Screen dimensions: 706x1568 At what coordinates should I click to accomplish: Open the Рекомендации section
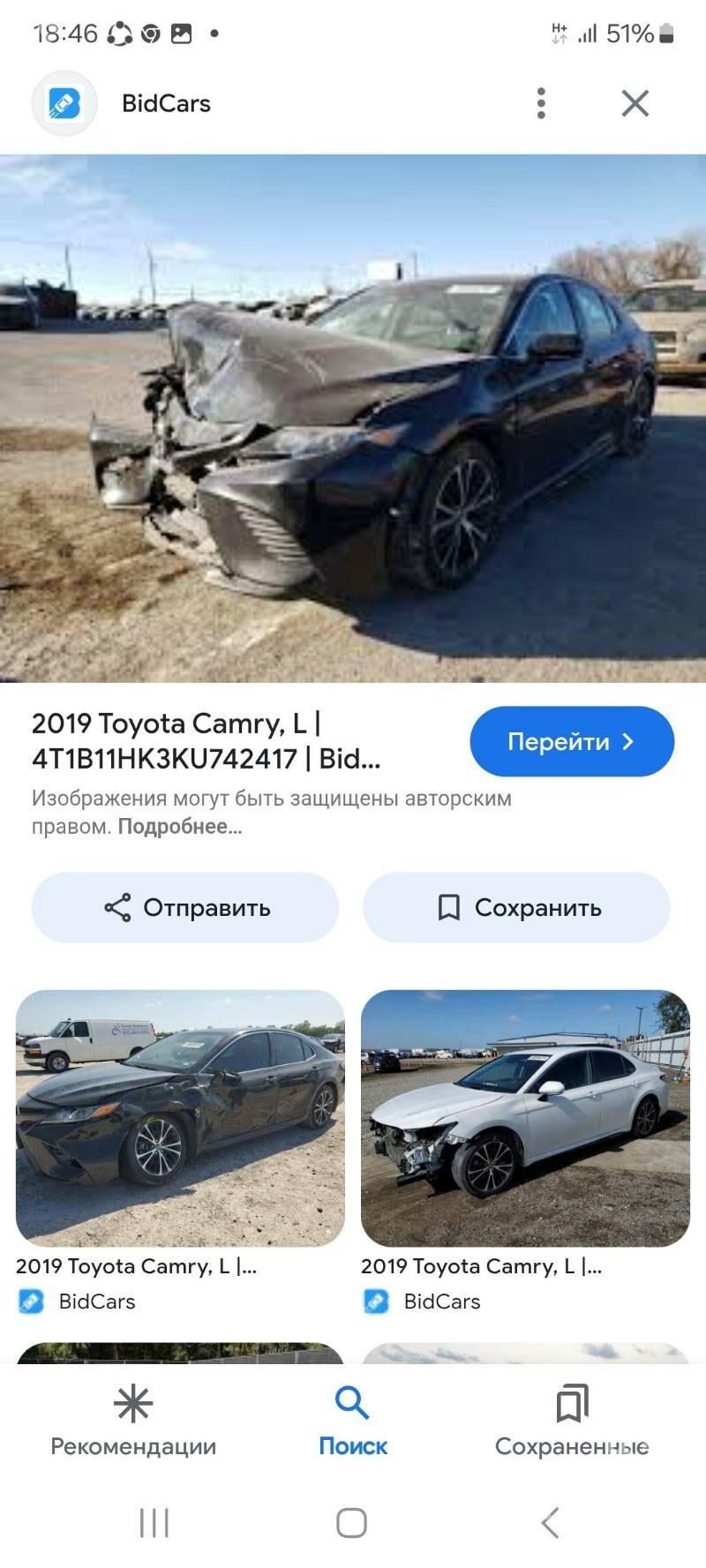(x=133, y=1447)
